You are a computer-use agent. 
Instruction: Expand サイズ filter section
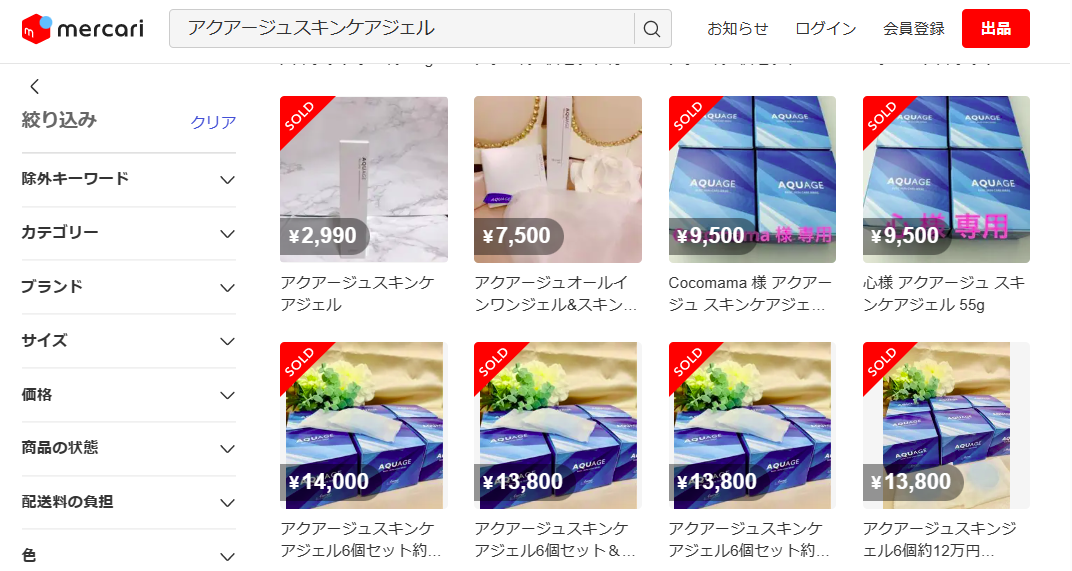click(x=128, y=341)
